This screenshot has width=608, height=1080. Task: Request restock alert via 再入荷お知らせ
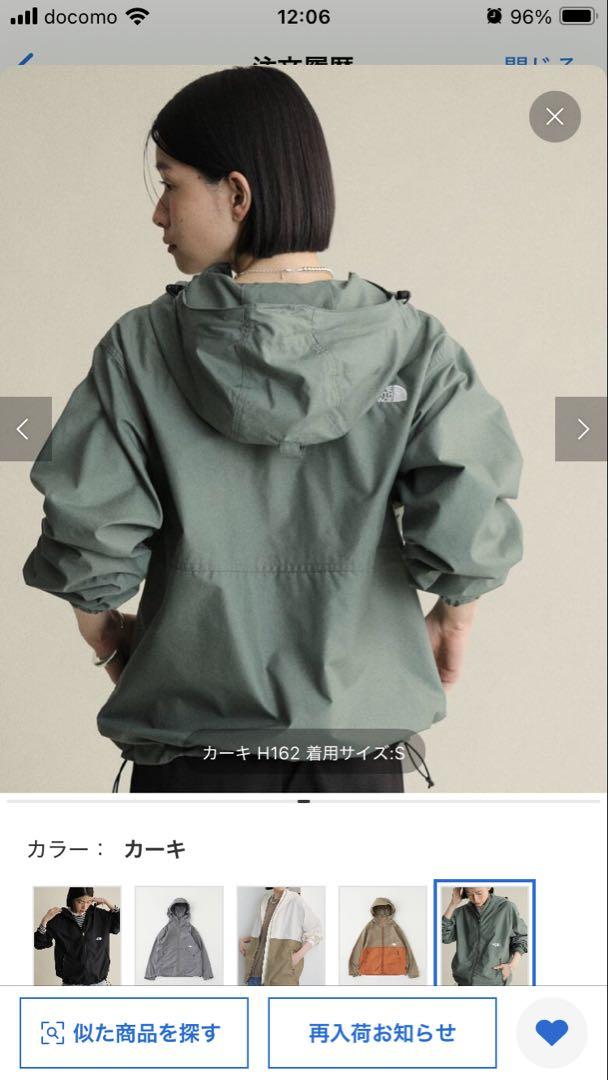[x=382, y=1032]
